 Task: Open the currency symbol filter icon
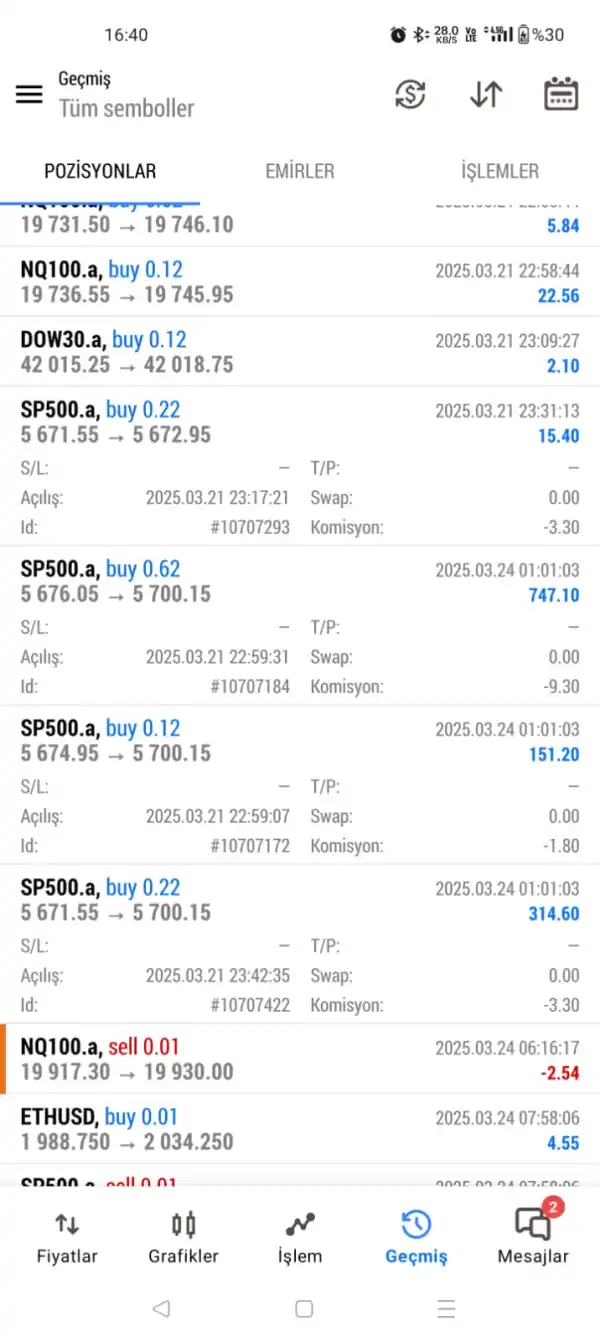click(410, 94)
